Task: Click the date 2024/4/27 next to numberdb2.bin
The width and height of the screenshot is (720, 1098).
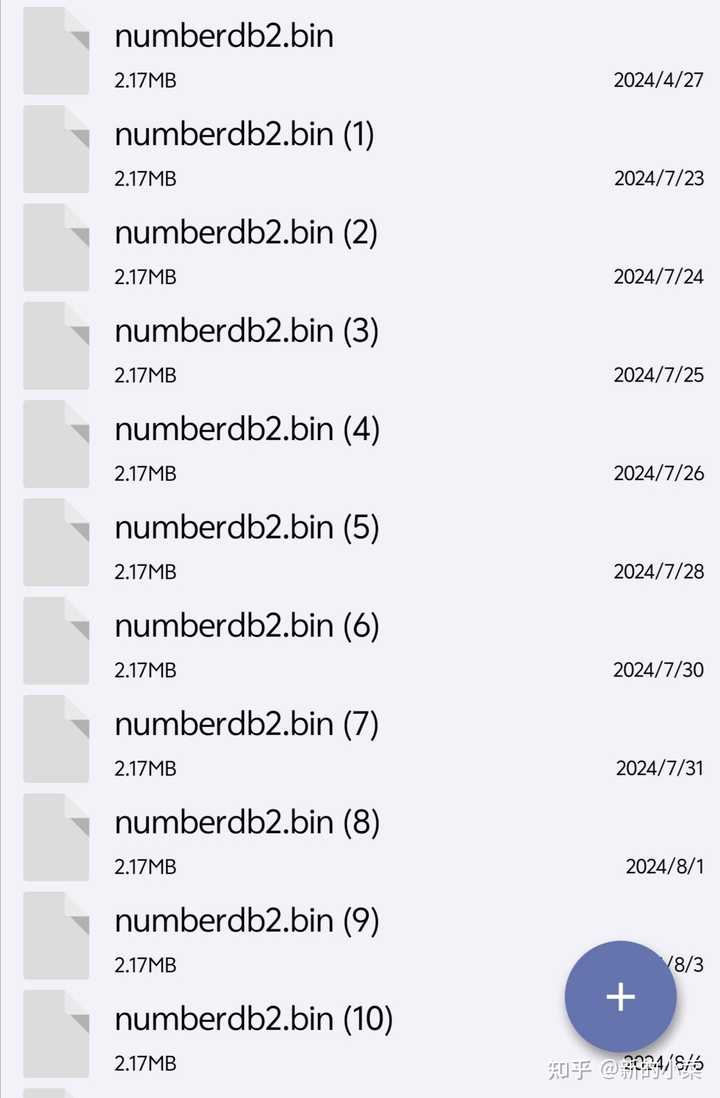Action: [x=659, y=80]
